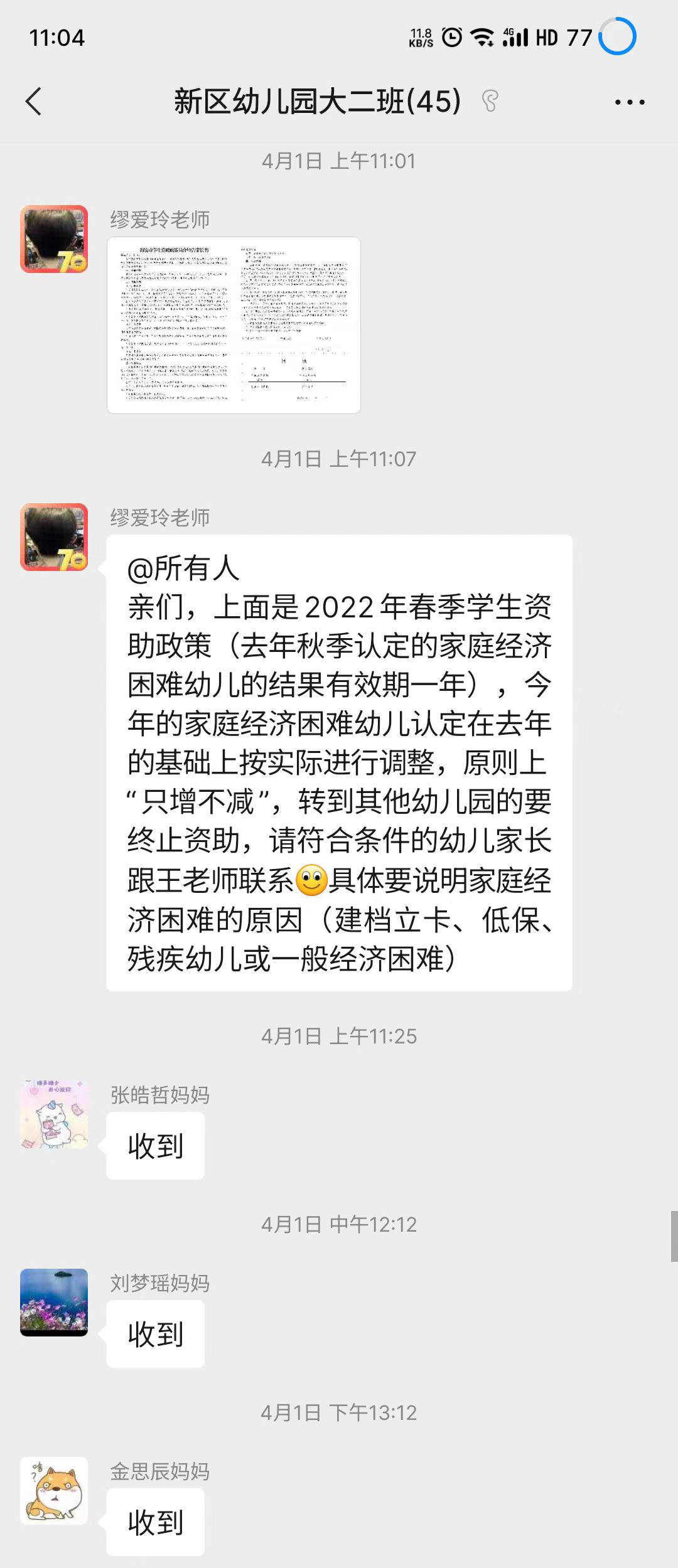Image resolution: width=678 pixels, height=1568 pixels.
Task: Go back from the group chat
Action: (x=34, y=102)
